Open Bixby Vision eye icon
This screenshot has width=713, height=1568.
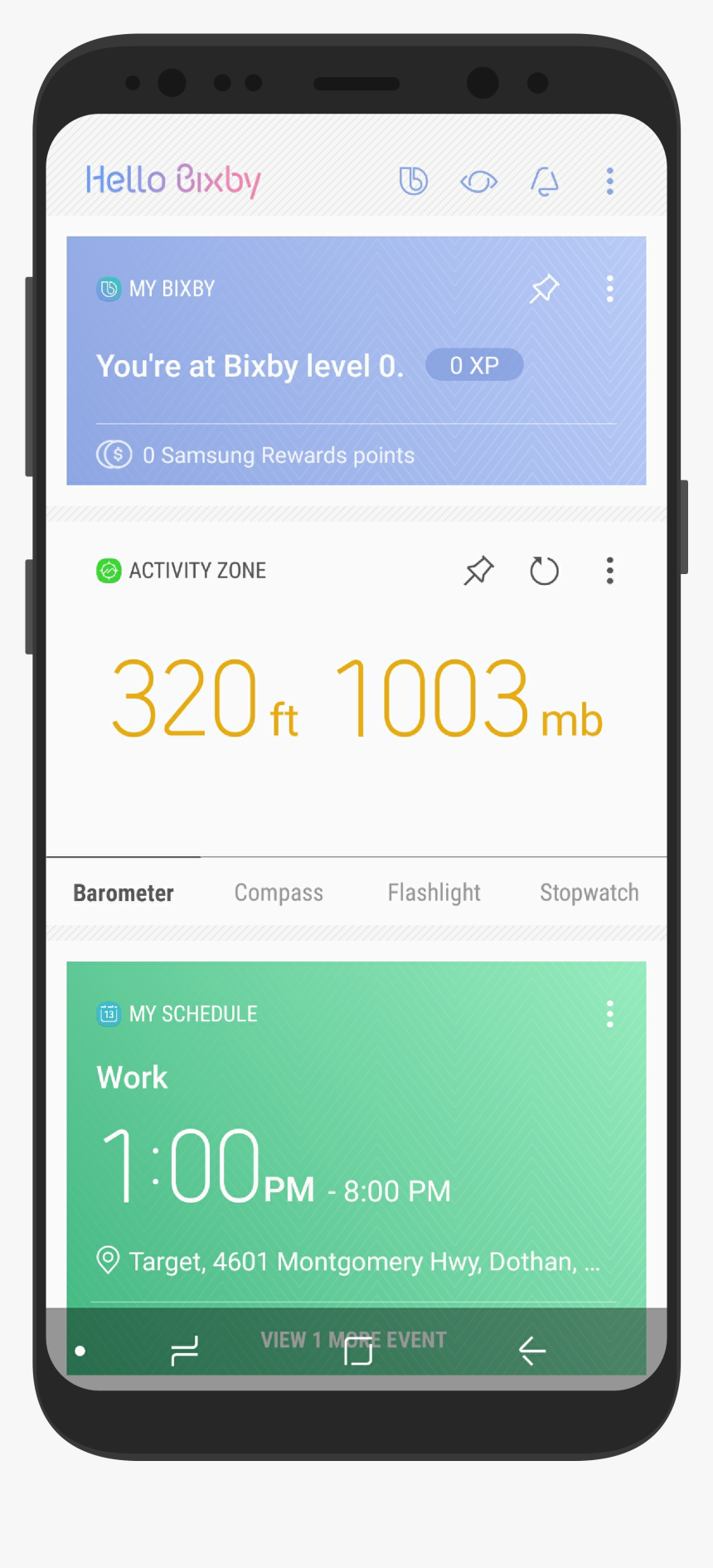tap(478, 181)
